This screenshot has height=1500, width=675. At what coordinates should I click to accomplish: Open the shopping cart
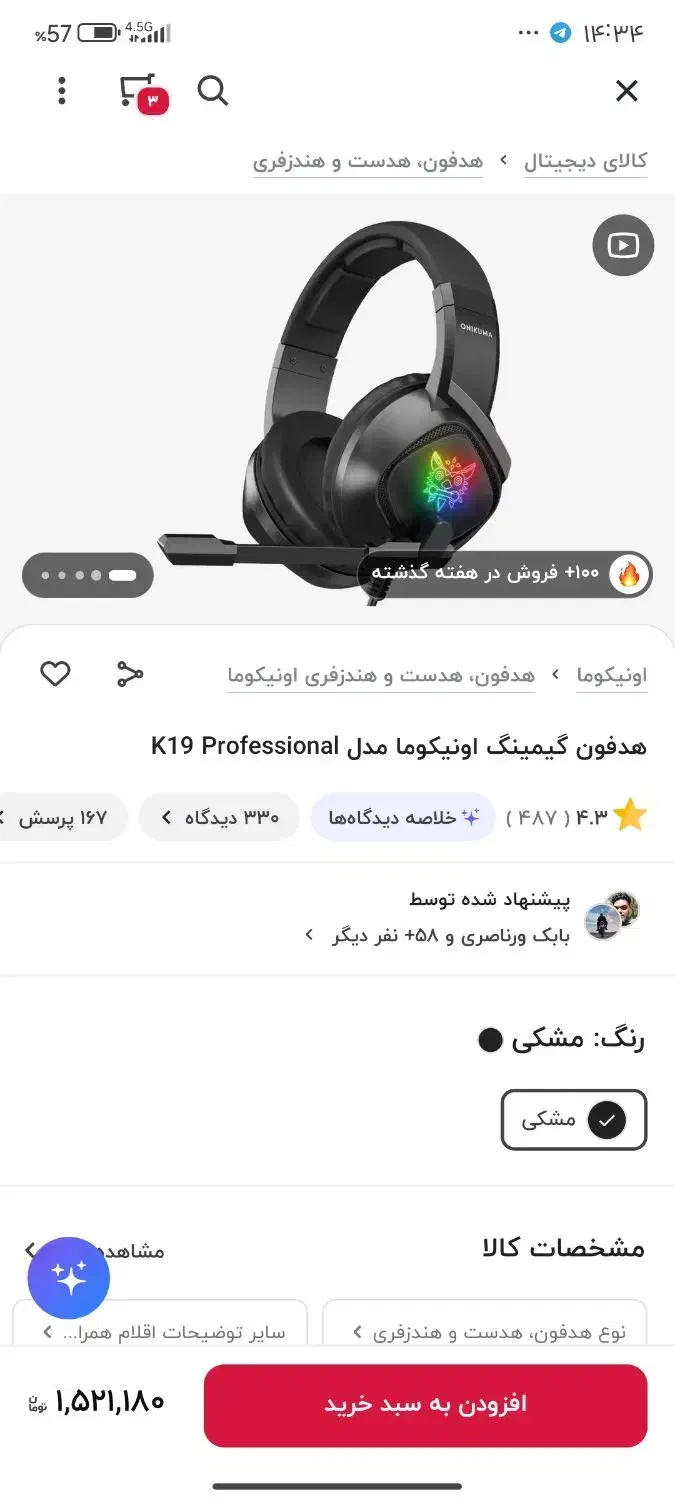pyautogui.click(x=140, y=92)
